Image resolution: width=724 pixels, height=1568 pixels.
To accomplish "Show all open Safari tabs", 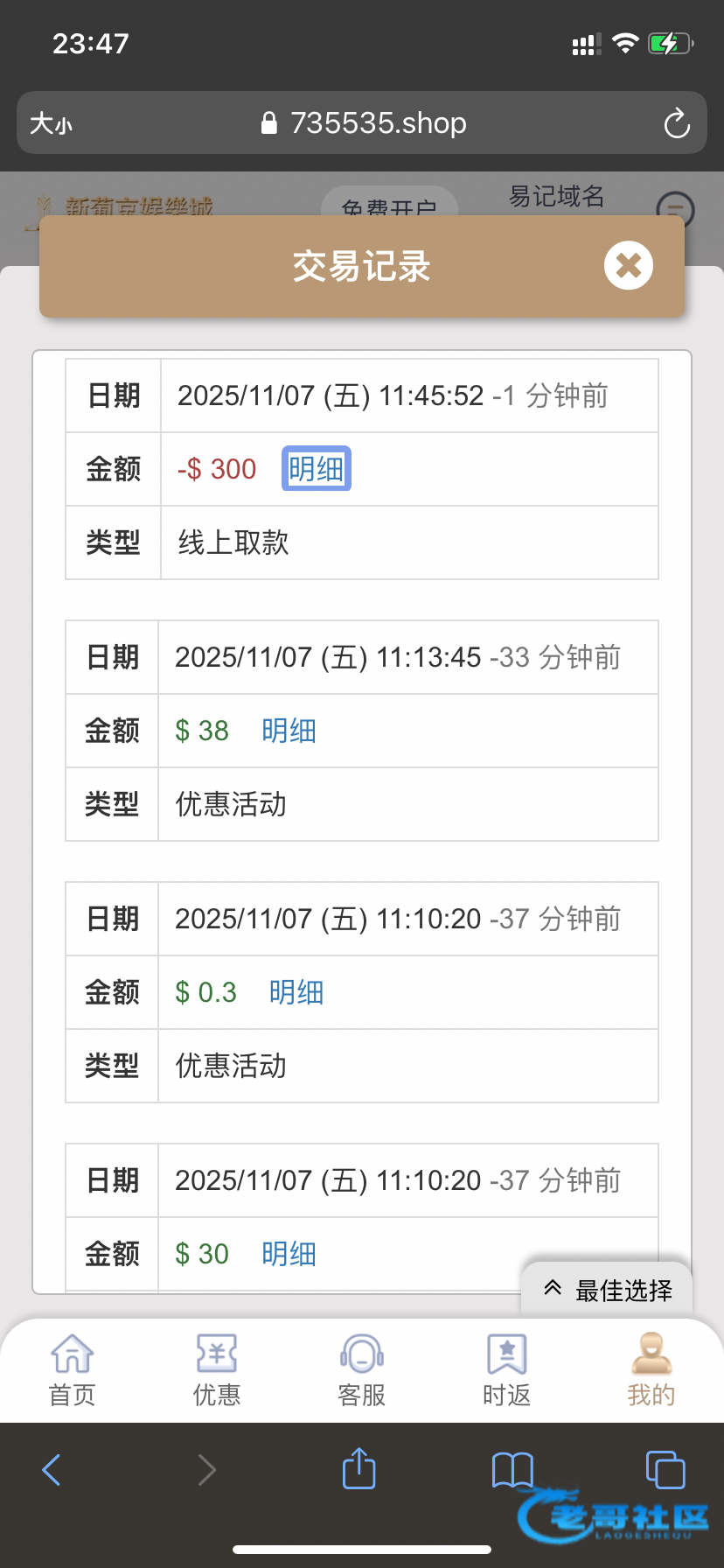I will [x=665, y=1470].
